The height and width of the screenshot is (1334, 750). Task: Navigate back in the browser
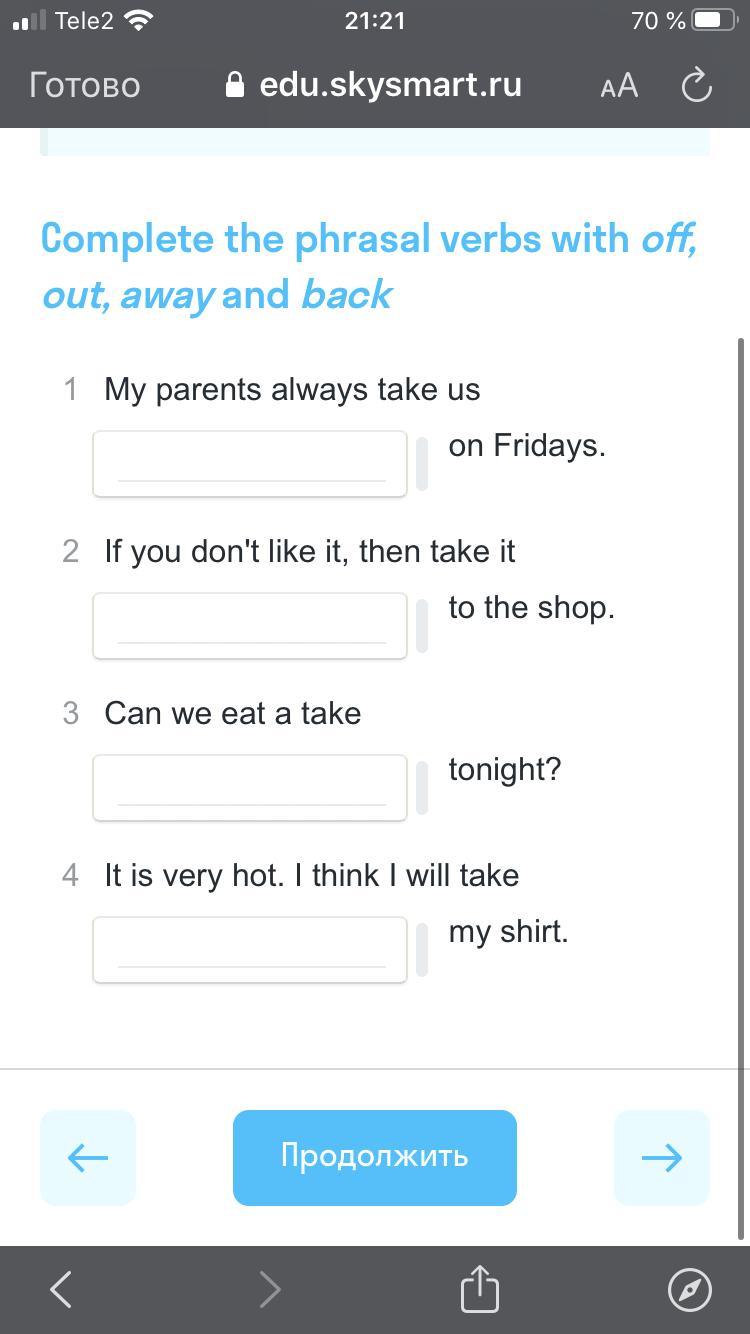point(61,1289)
